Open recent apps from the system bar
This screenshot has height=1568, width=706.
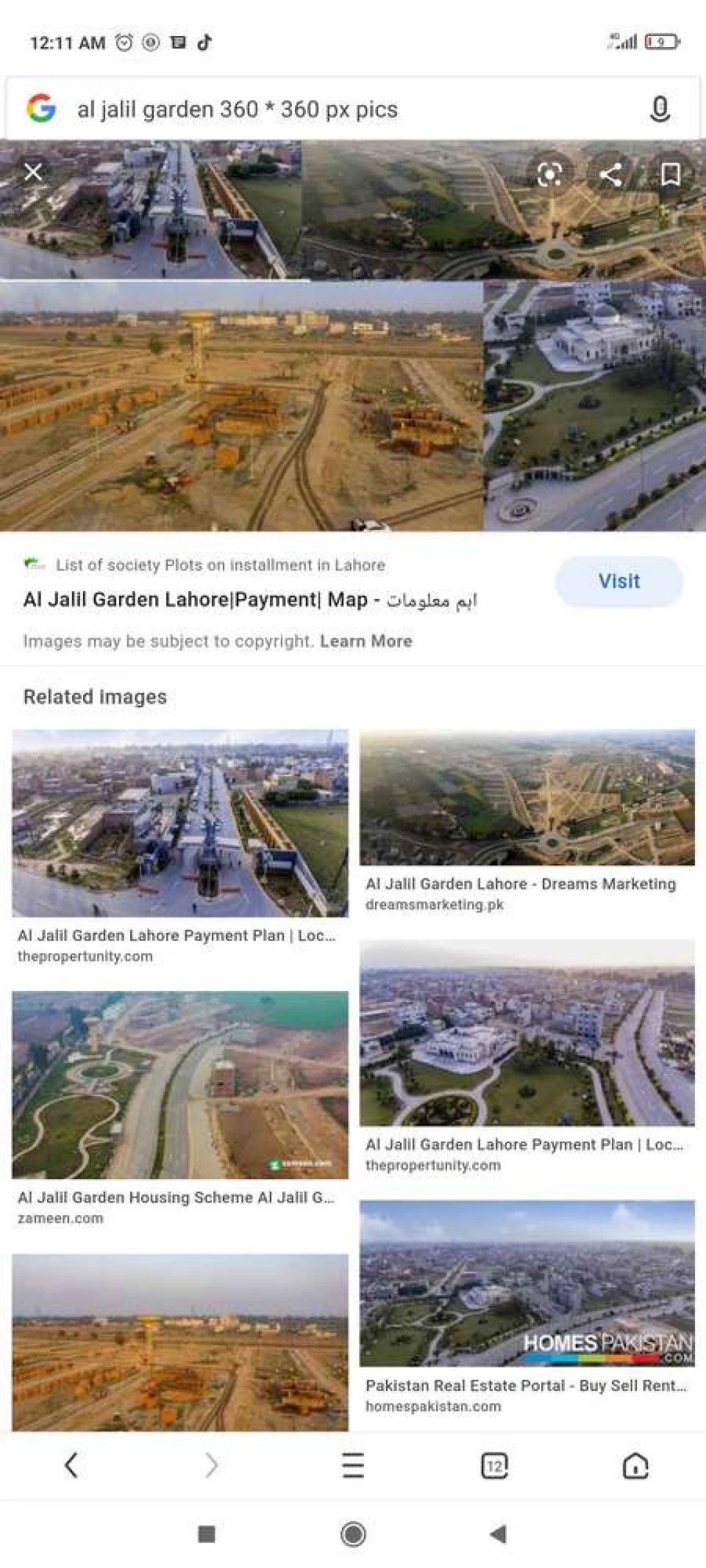pyautogui.click(x=207, y=1533)
